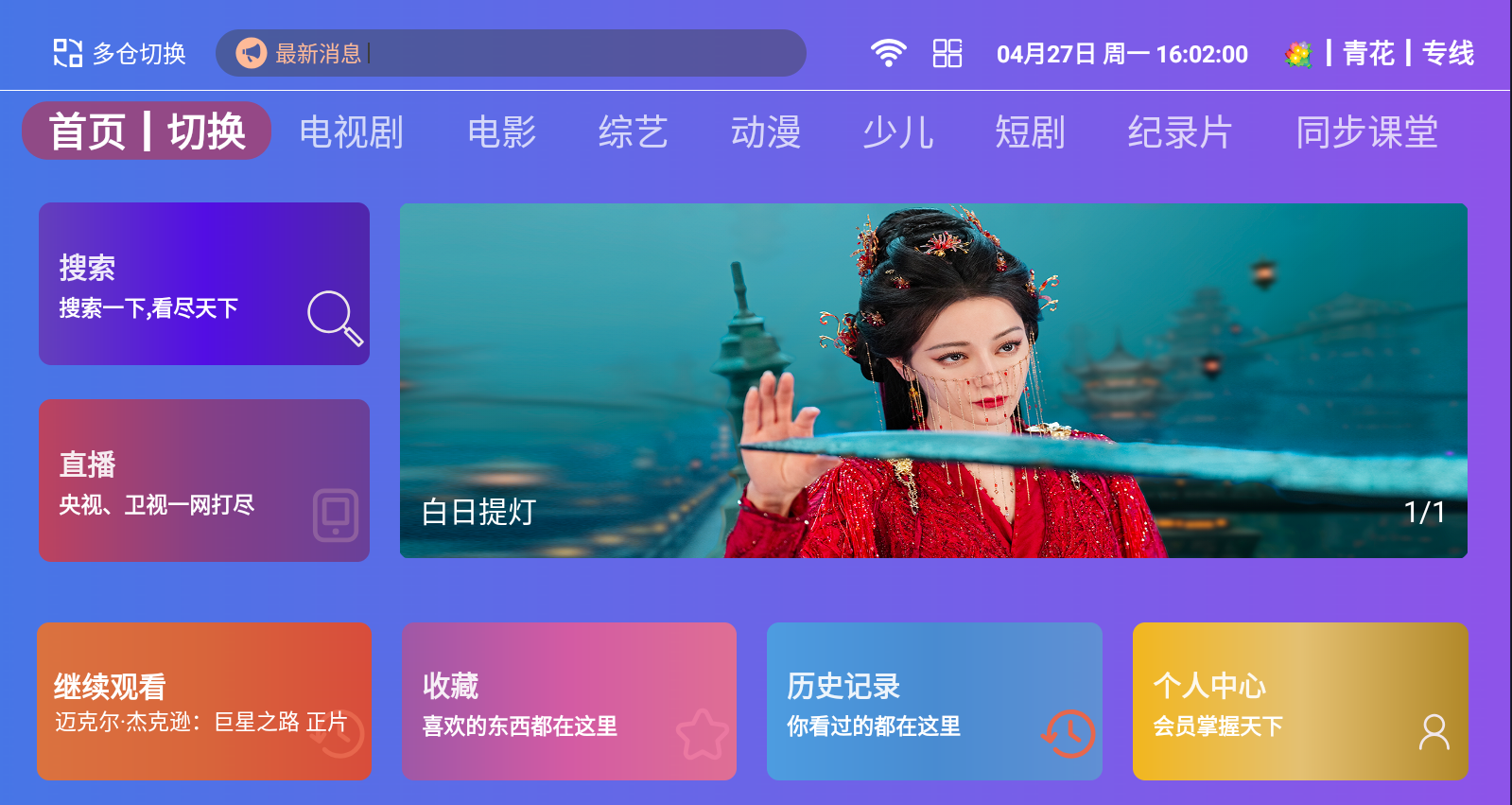Select the 首页 | 切换 tab
This screenshot has height=805, width=1512.
click(147, 131)
